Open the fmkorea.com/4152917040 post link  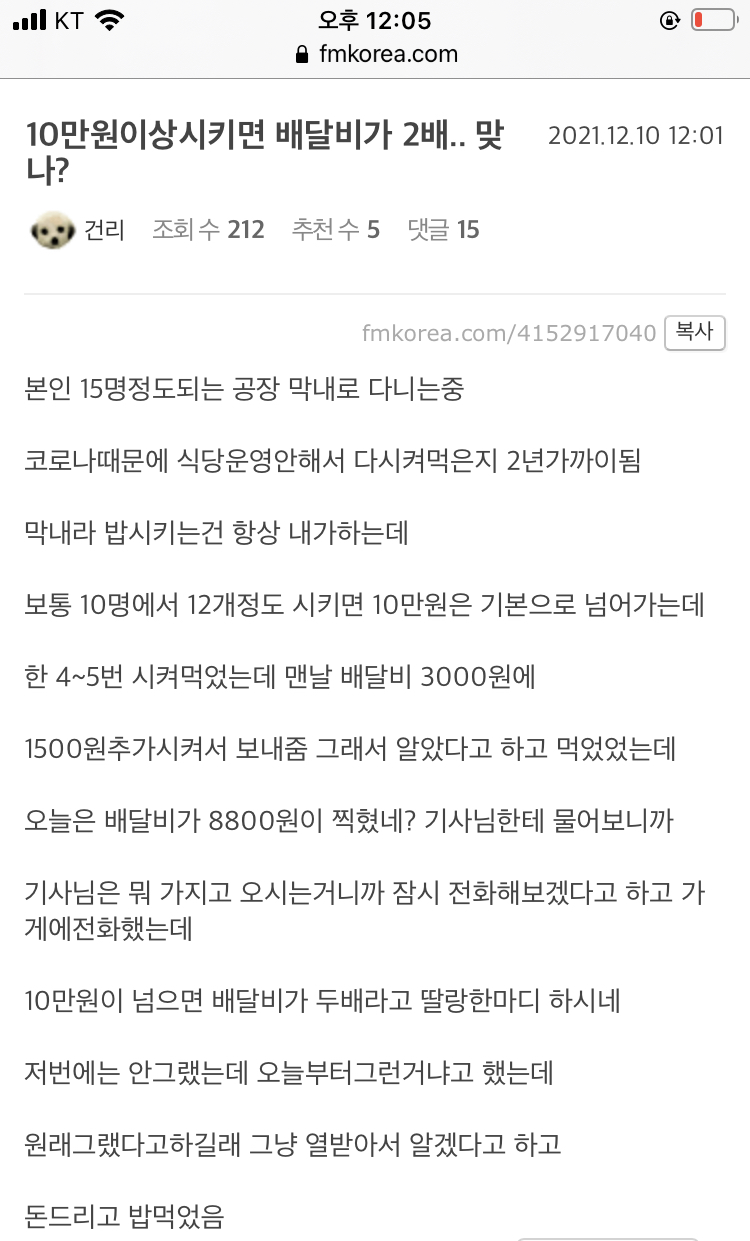coord(509,333)
